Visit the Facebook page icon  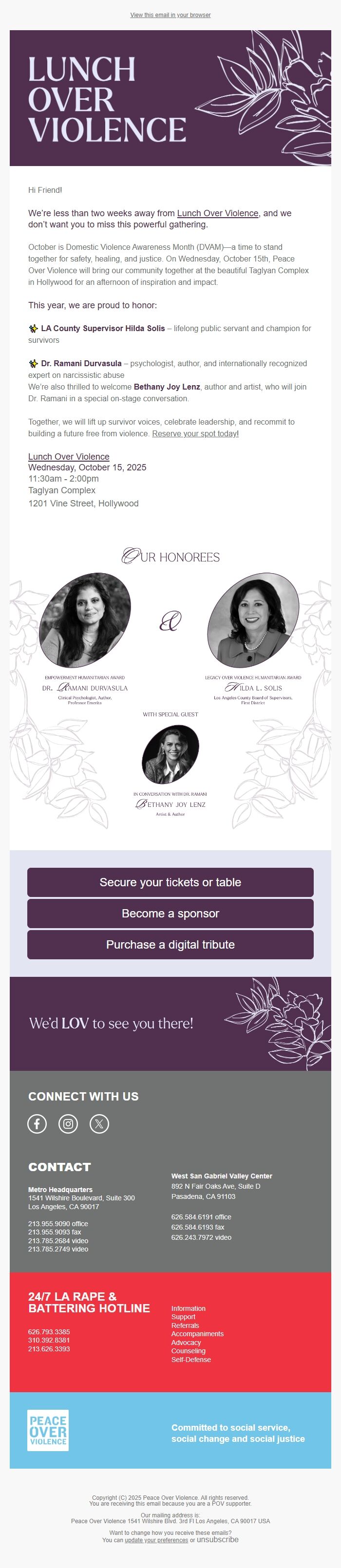click(x=37, y=1124)
